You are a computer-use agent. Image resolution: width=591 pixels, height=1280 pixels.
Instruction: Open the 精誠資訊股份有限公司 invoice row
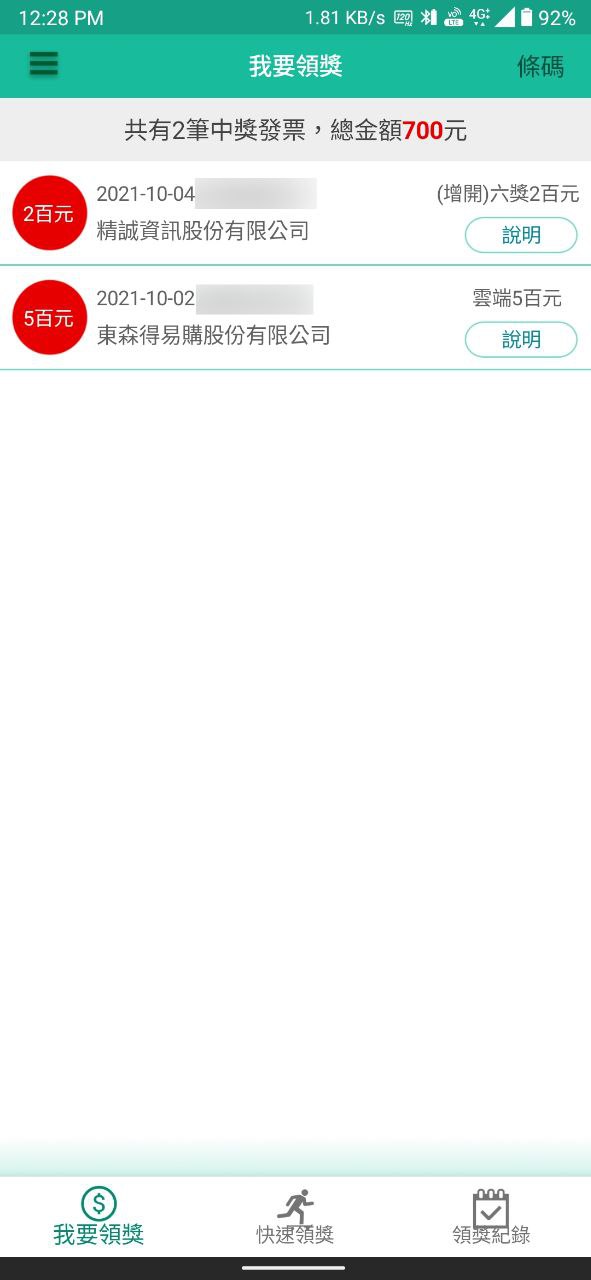point(295,213)
